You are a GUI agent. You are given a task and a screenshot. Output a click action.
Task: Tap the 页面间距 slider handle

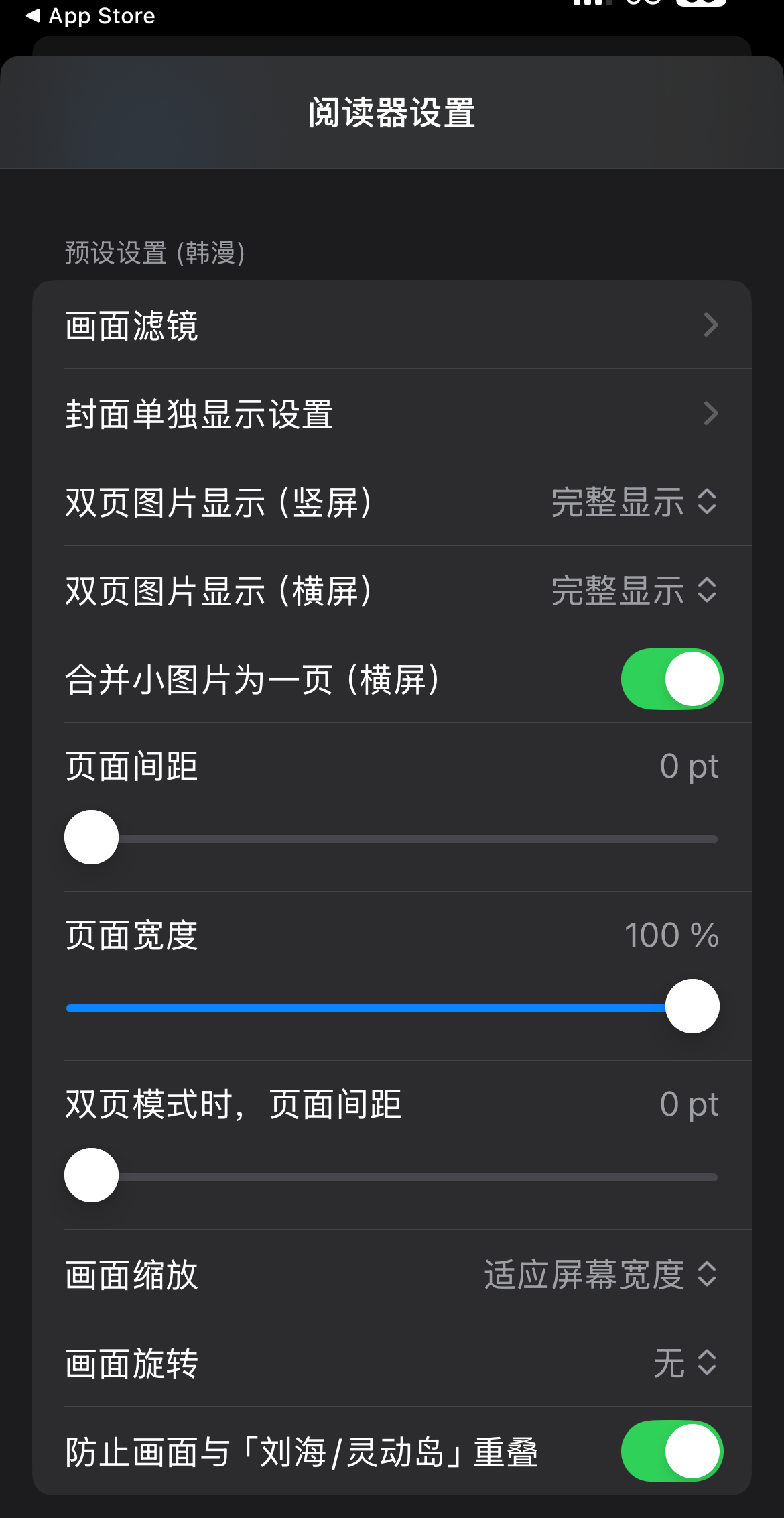tap(92, 837)
